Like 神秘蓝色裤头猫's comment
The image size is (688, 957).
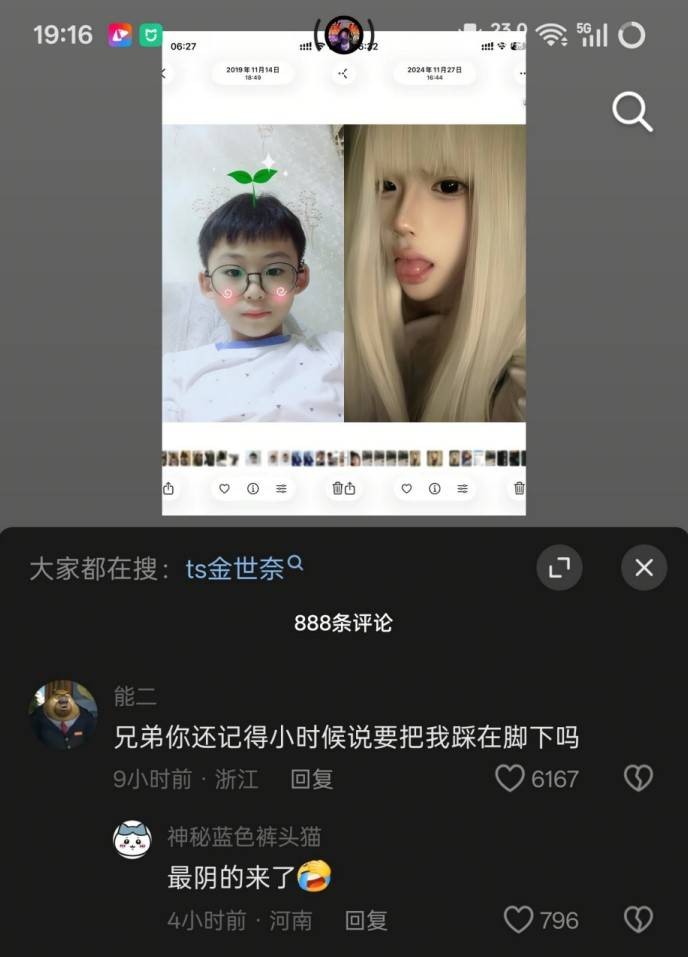(x=518, y=920)
